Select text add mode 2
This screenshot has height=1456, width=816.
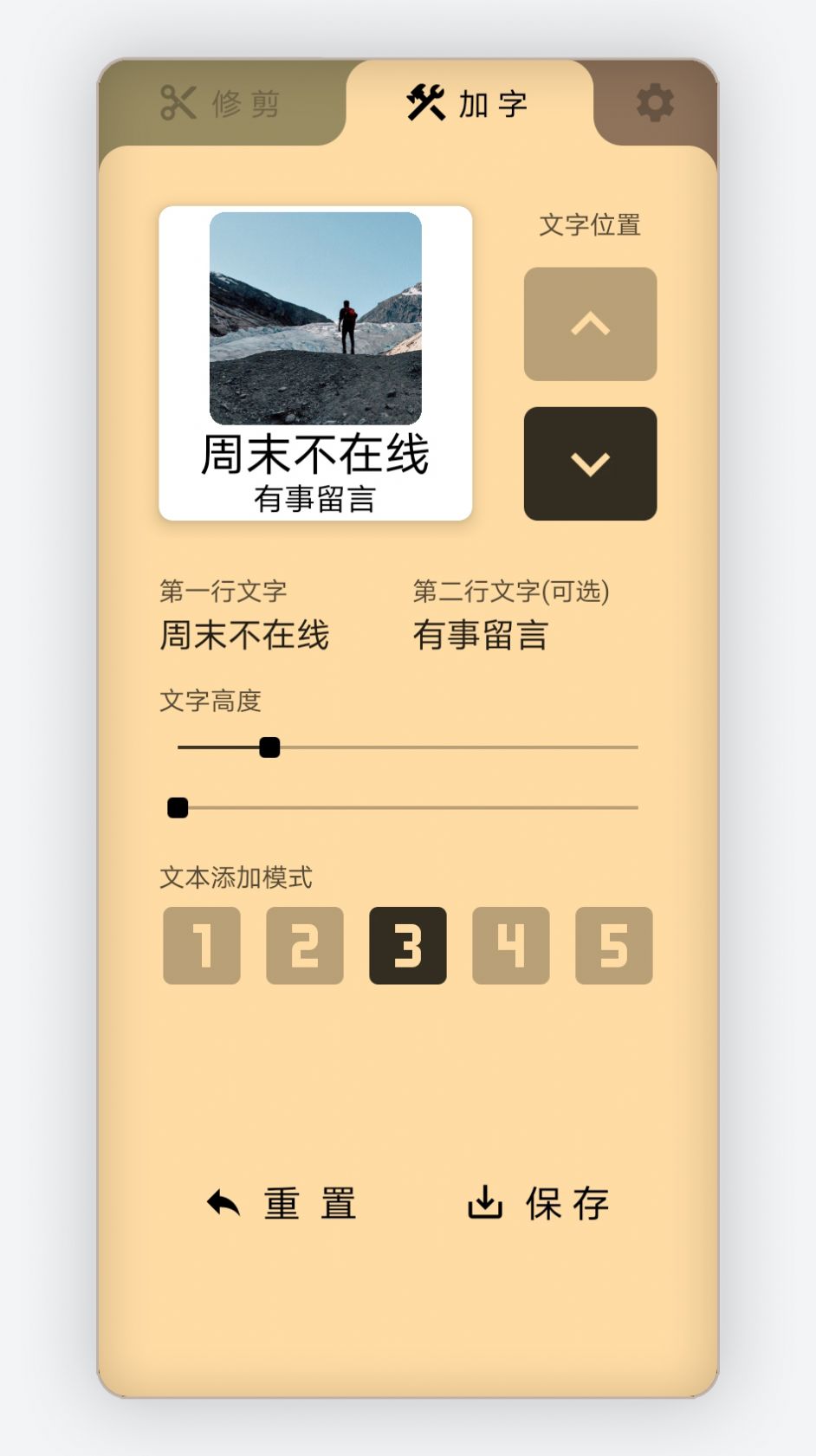coord(305,945)
